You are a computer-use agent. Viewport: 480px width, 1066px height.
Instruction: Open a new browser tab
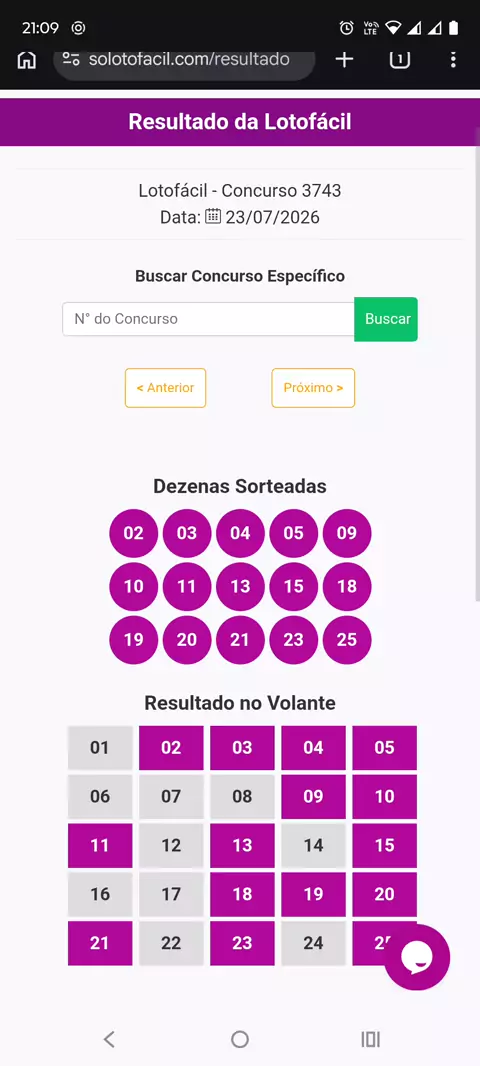[x=345, y=60]
